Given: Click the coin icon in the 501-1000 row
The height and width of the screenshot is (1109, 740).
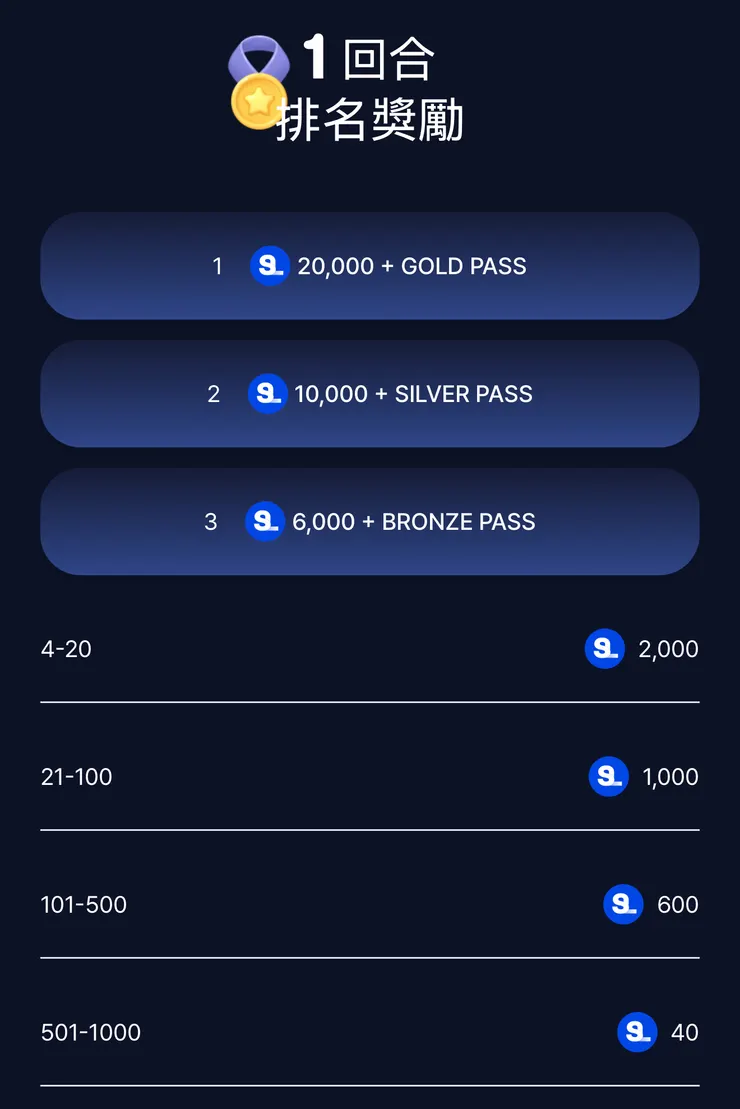Looking at the screenshot, I should 637,1033.
